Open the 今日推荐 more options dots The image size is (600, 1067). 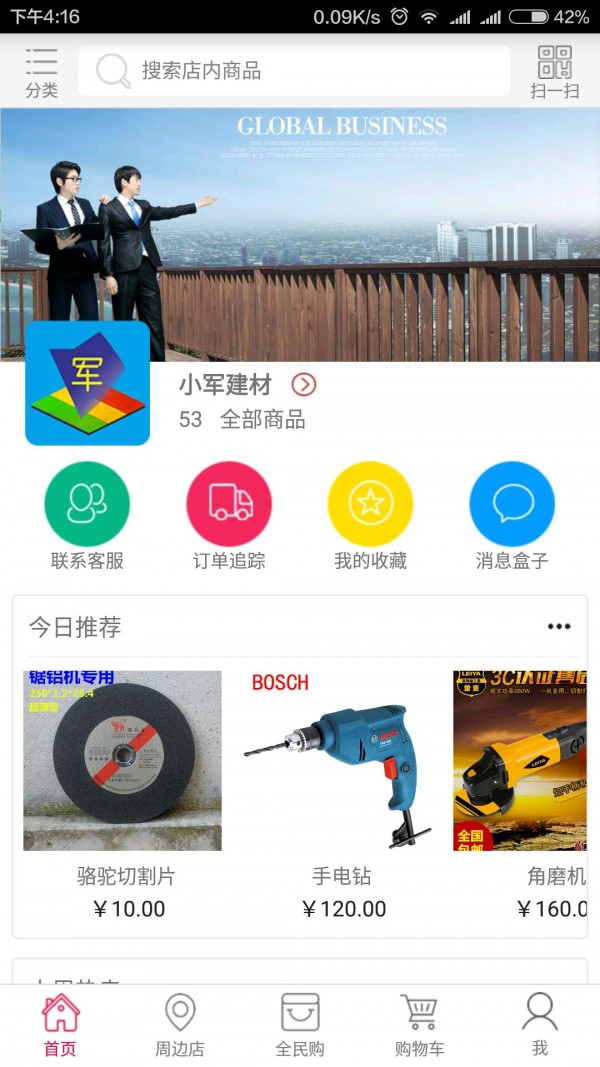tap(558, 627)
